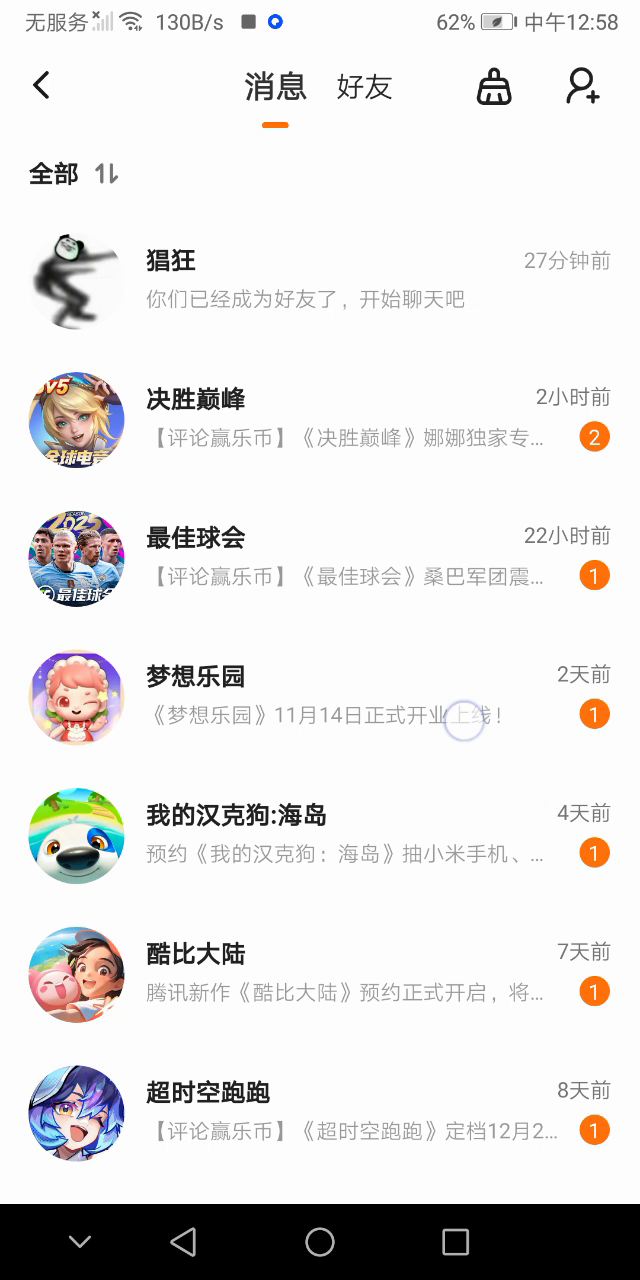Open the chat with 猖狂
The image size is (640, 1280).
tap(320, 279)
